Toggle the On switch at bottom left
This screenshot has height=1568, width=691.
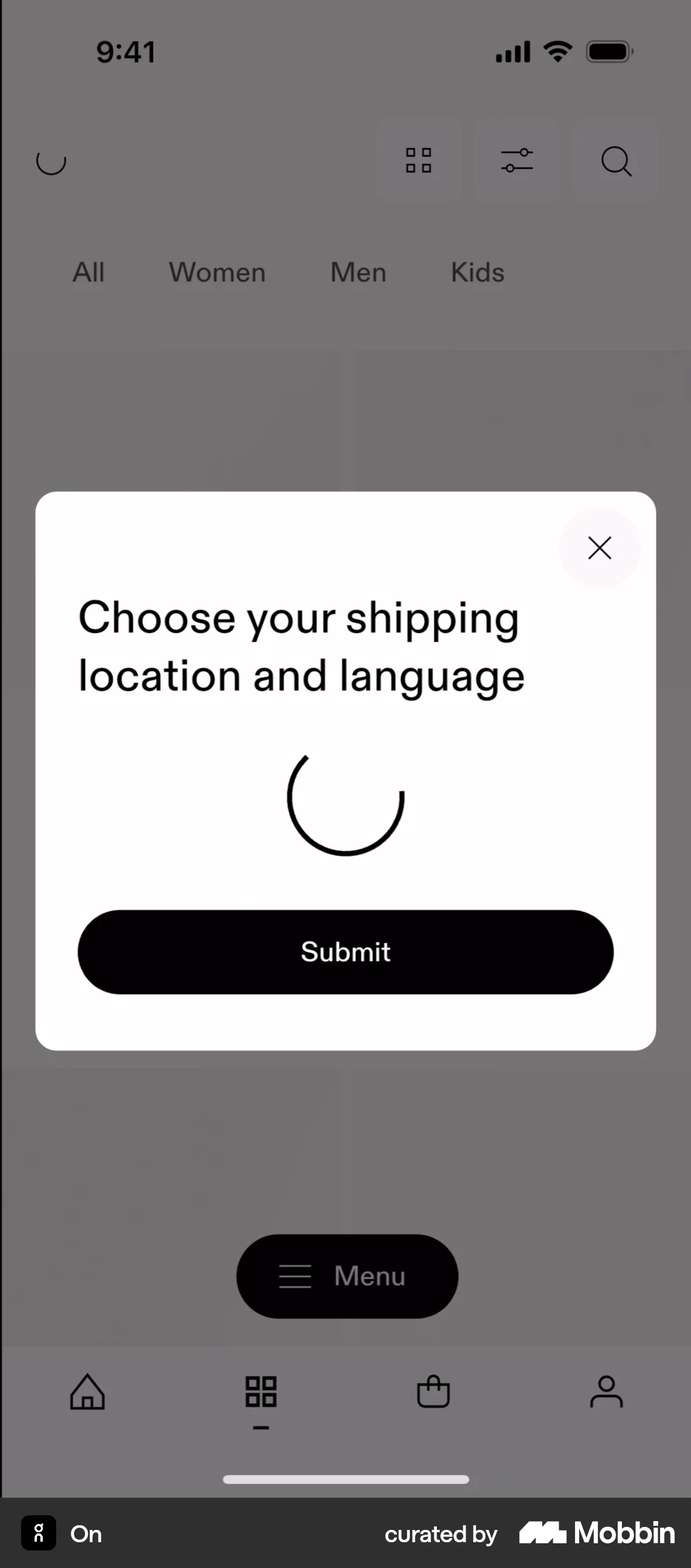[x=38, y=1534]
